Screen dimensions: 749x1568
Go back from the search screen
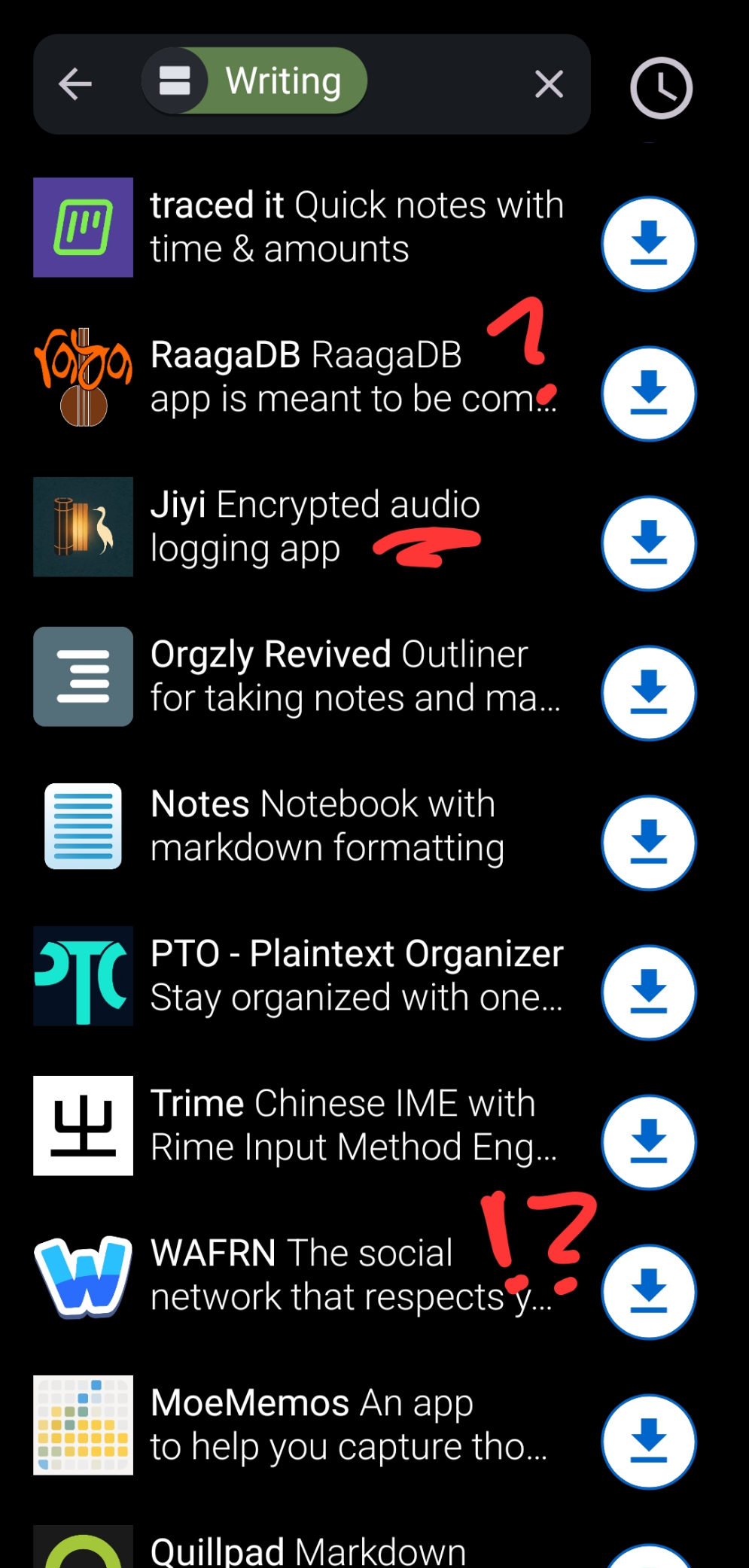[x=75, y=84]
